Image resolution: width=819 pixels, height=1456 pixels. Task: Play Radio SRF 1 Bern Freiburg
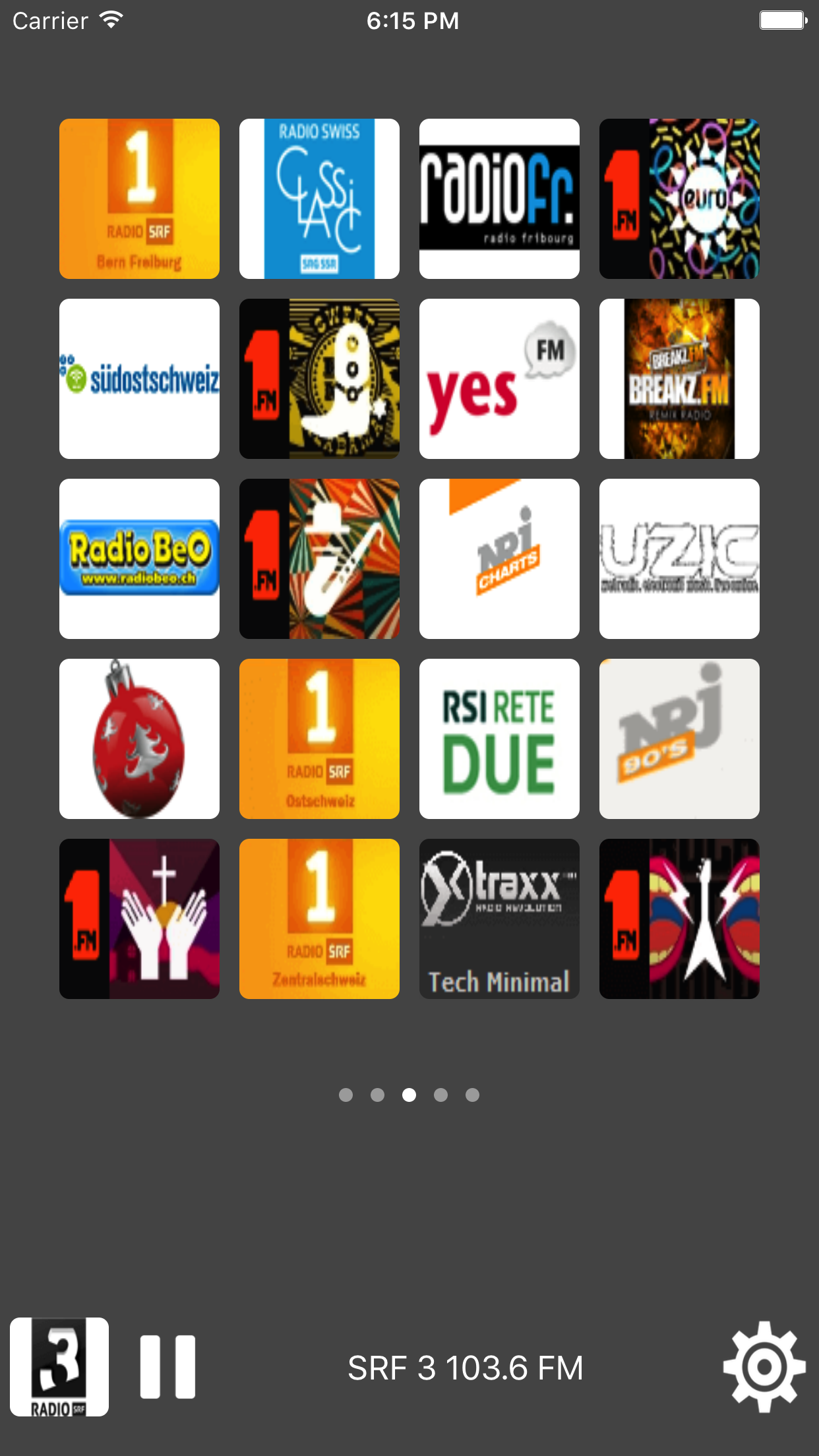139,198
